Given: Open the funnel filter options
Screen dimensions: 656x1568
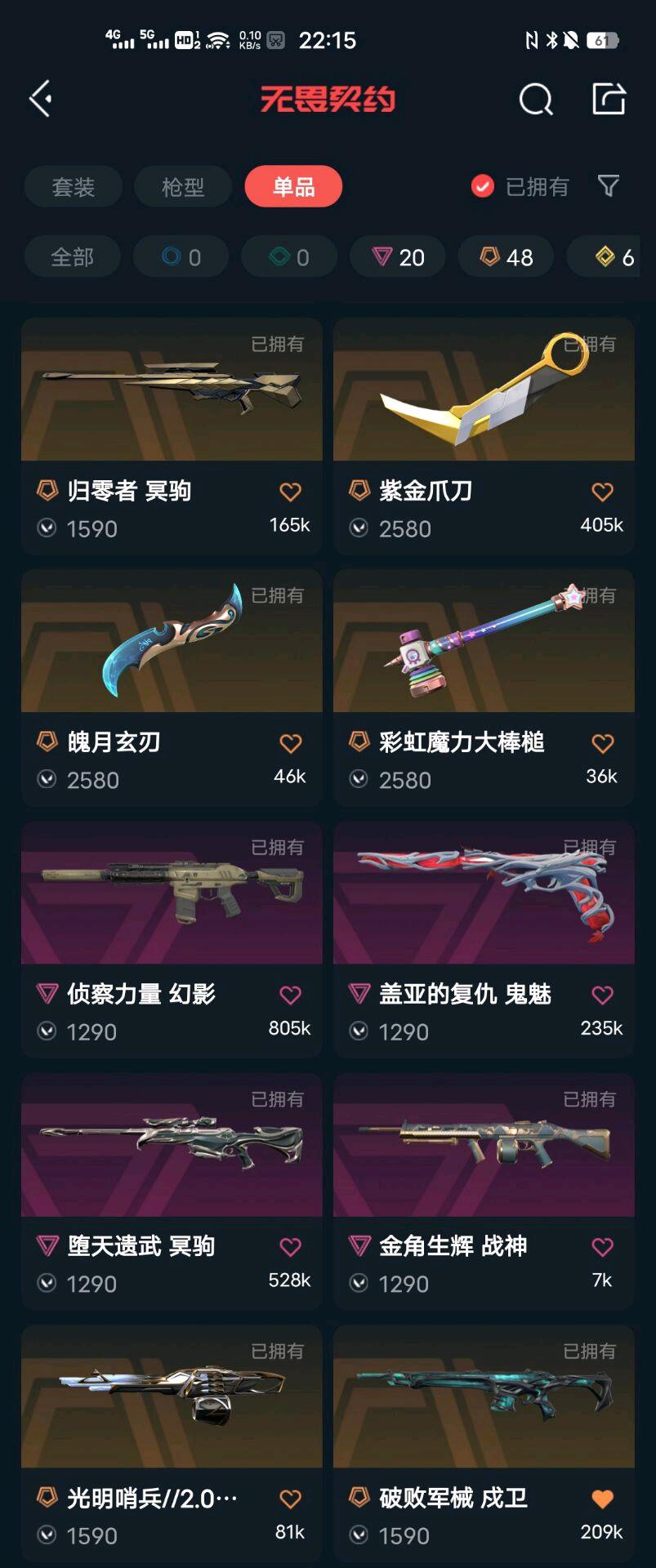Looking at the screenshot, I should click(x=608, y=186).
